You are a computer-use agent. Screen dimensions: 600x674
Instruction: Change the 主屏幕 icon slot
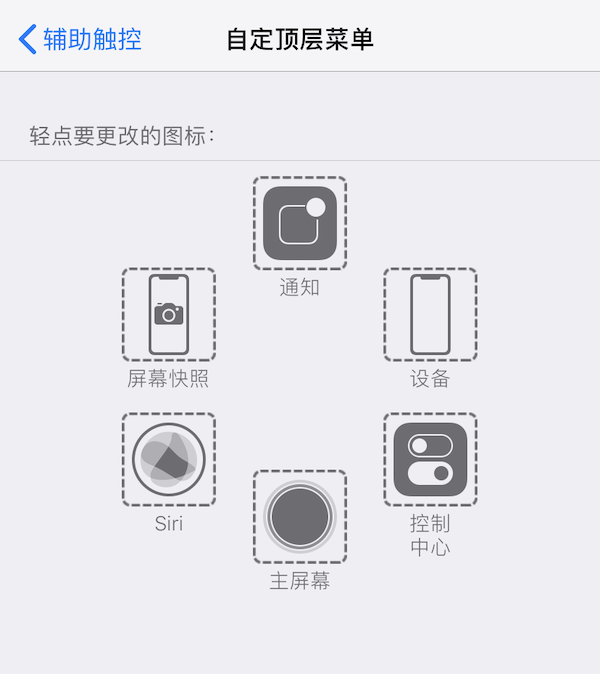coord(299,516)
